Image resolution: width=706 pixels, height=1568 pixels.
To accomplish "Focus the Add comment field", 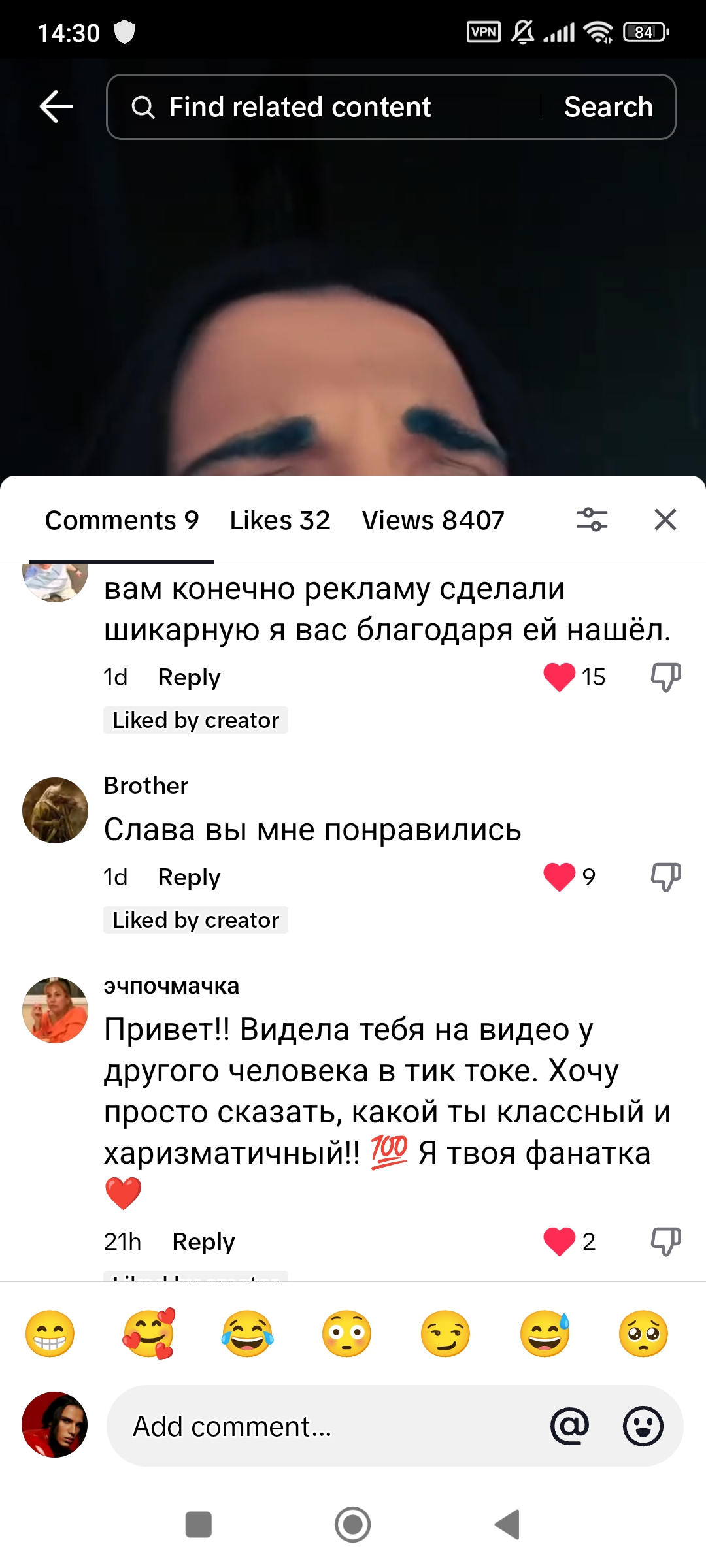I will [x=327, y=1426].
